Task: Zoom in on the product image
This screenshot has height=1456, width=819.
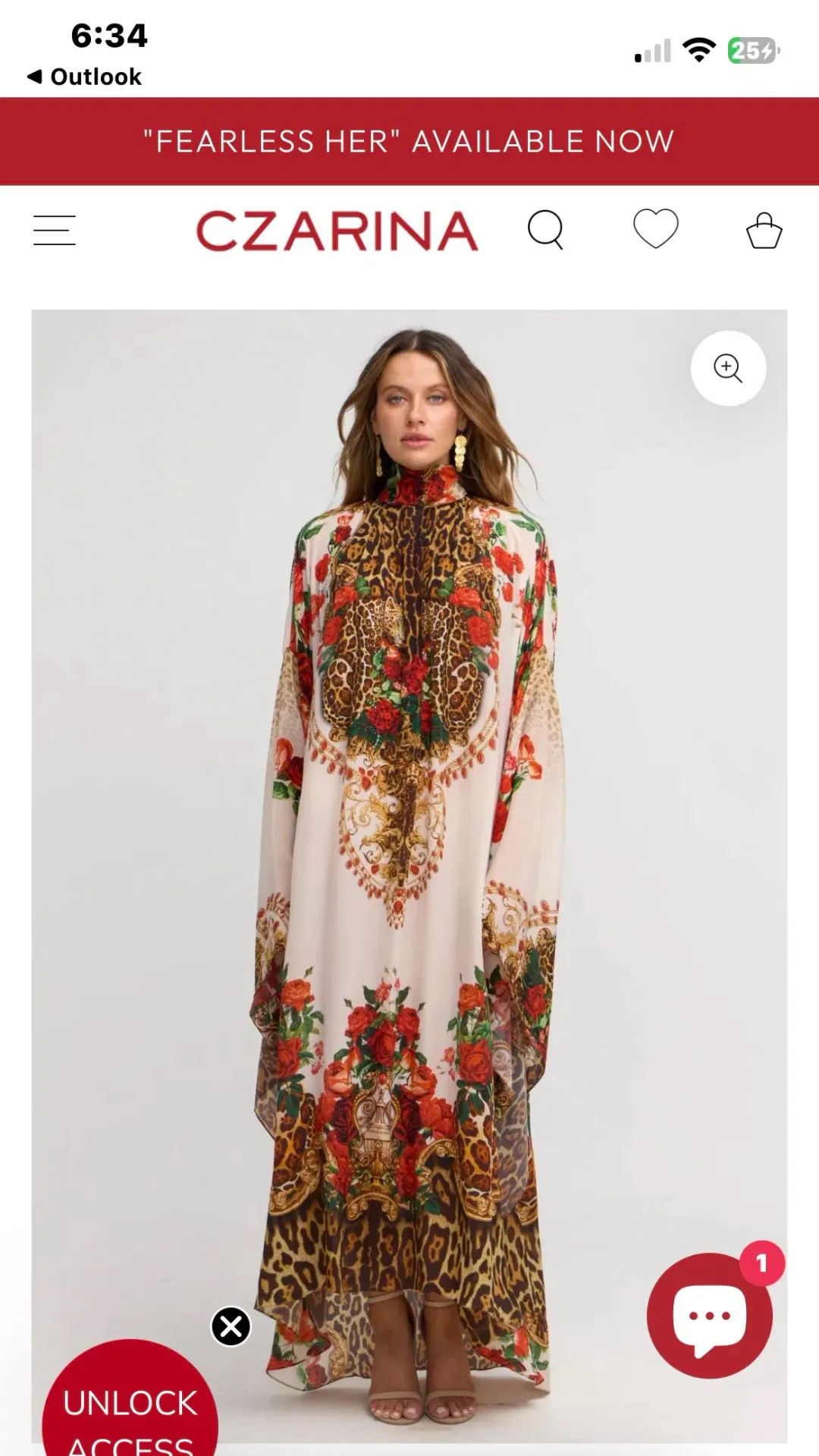Action: tap(728, 369)
